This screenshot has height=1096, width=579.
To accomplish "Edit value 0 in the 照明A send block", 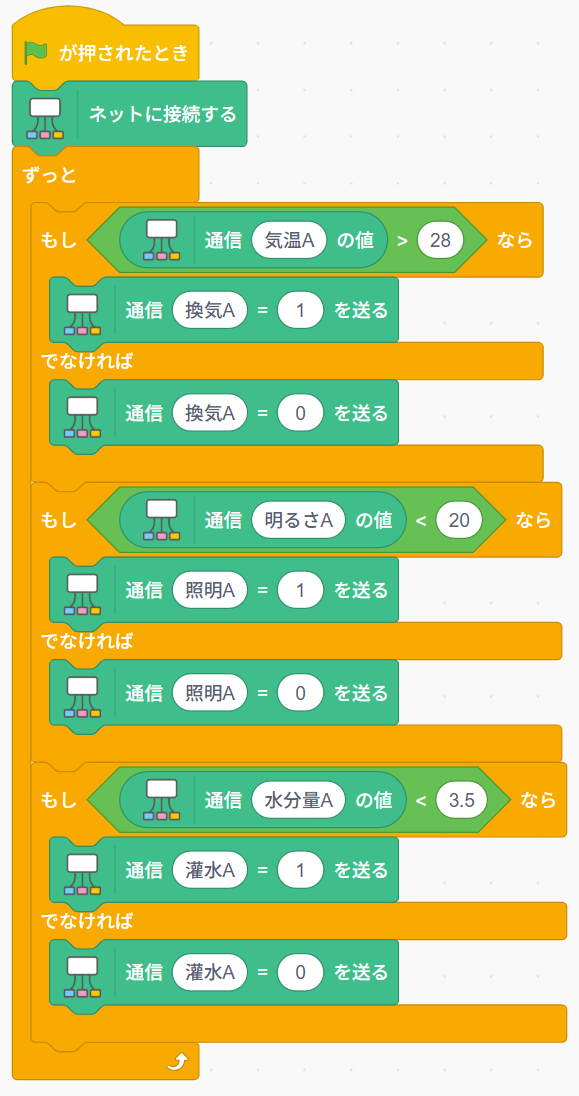I will [300, 693].
